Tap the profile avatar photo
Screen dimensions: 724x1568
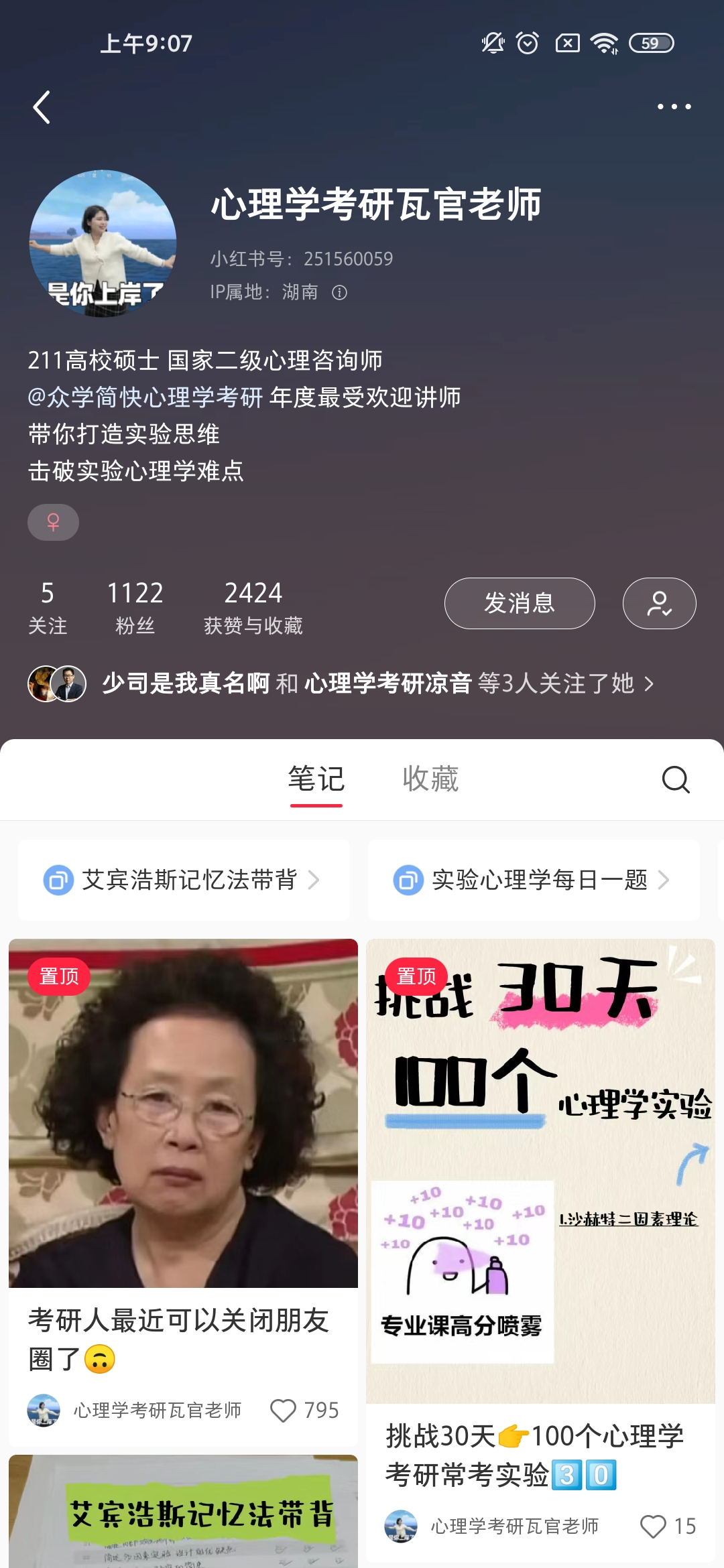tap(103, 243)
